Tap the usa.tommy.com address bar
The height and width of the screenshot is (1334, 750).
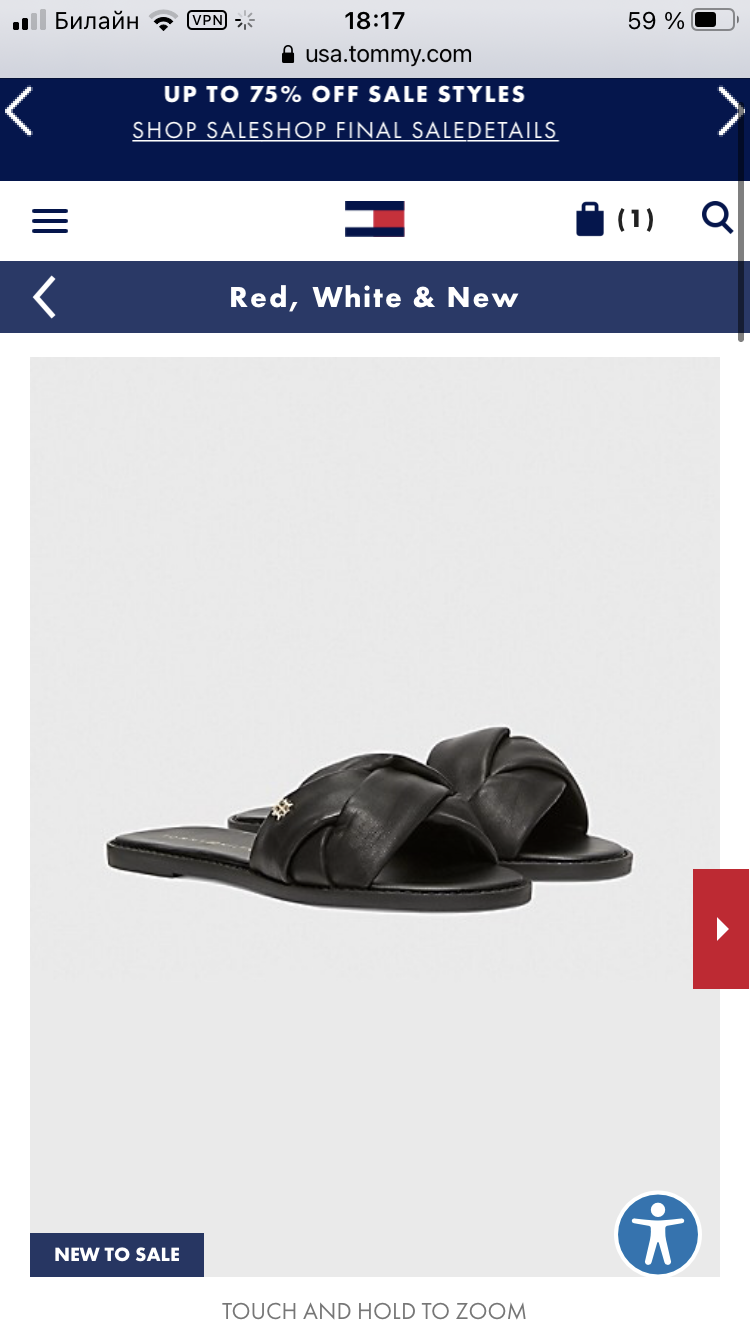coord(376,54)
